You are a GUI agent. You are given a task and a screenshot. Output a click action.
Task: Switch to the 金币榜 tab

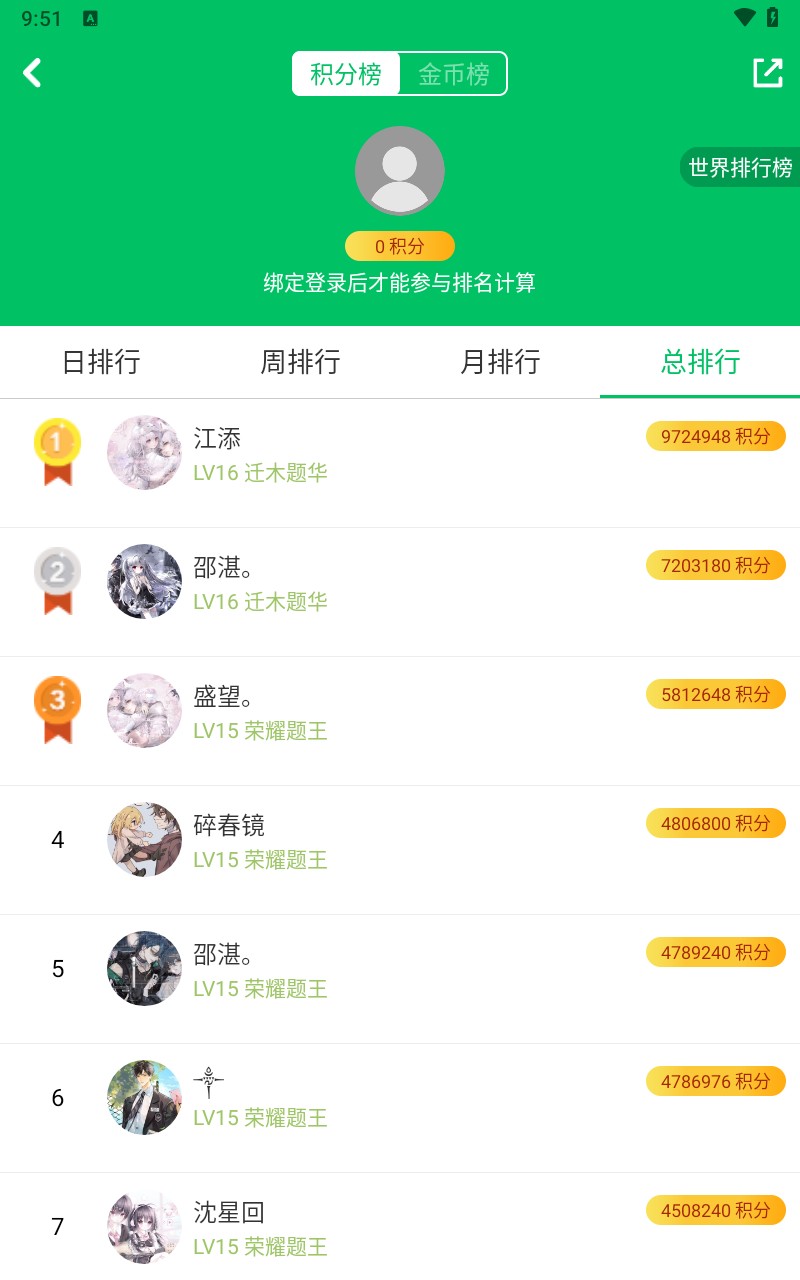[x=453, y=73]
